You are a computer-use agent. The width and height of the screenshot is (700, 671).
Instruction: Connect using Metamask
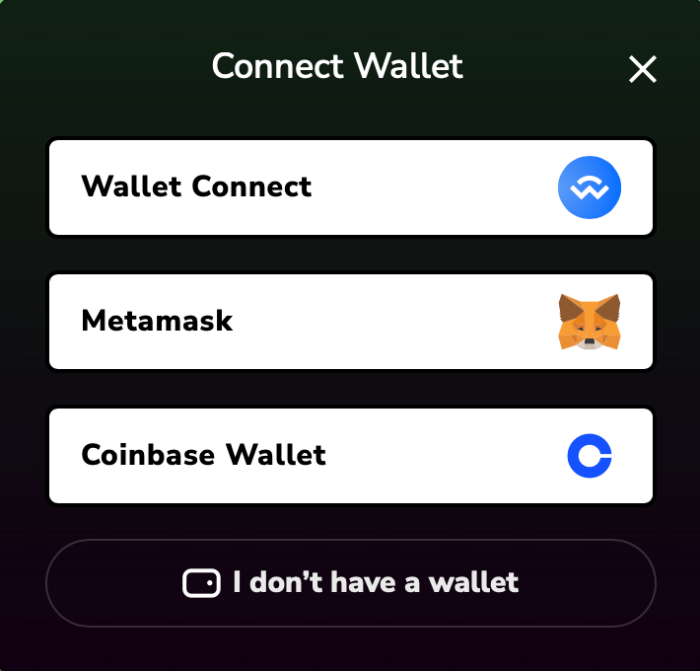click(x=350, y=321)
